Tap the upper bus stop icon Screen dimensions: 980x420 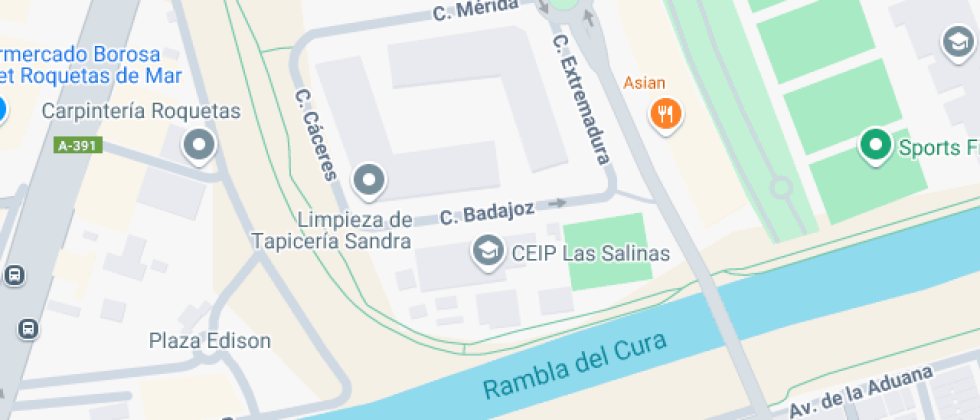(14, 275)
